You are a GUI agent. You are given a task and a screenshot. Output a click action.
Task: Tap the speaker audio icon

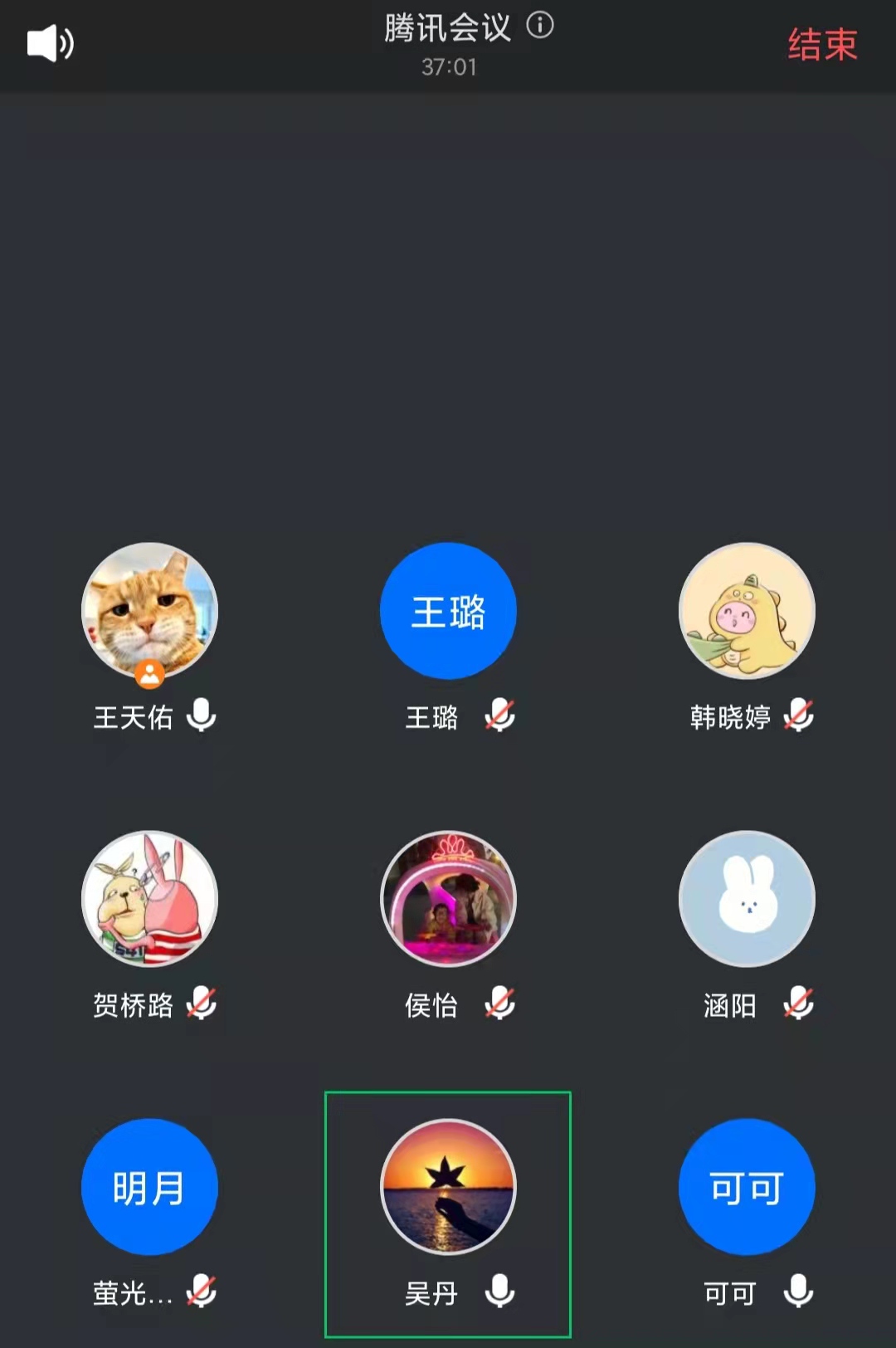pos(50,43)
